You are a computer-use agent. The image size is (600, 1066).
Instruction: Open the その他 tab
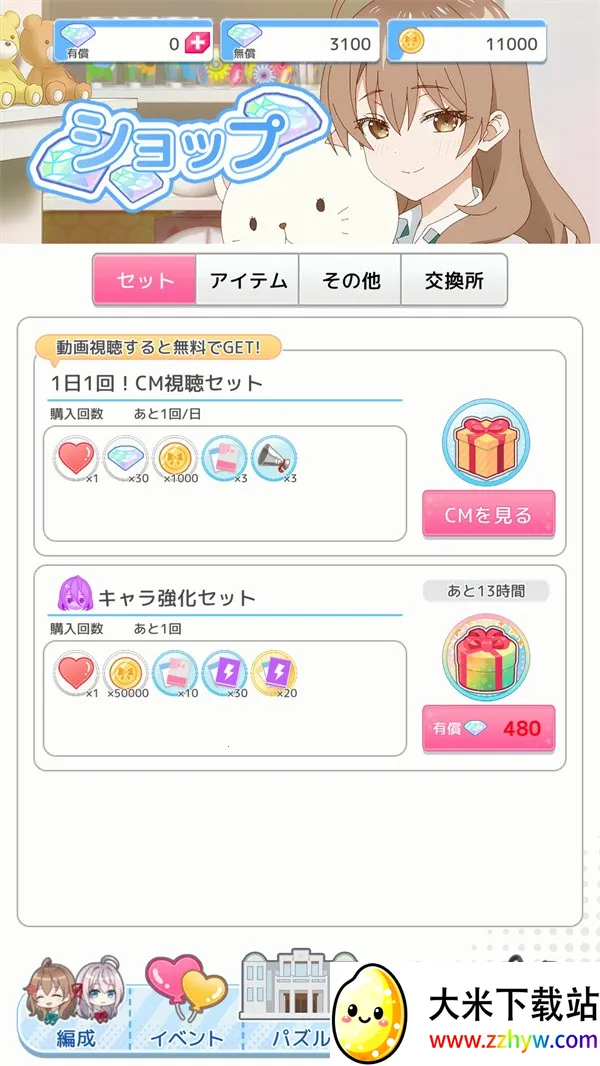click(351, 280)
